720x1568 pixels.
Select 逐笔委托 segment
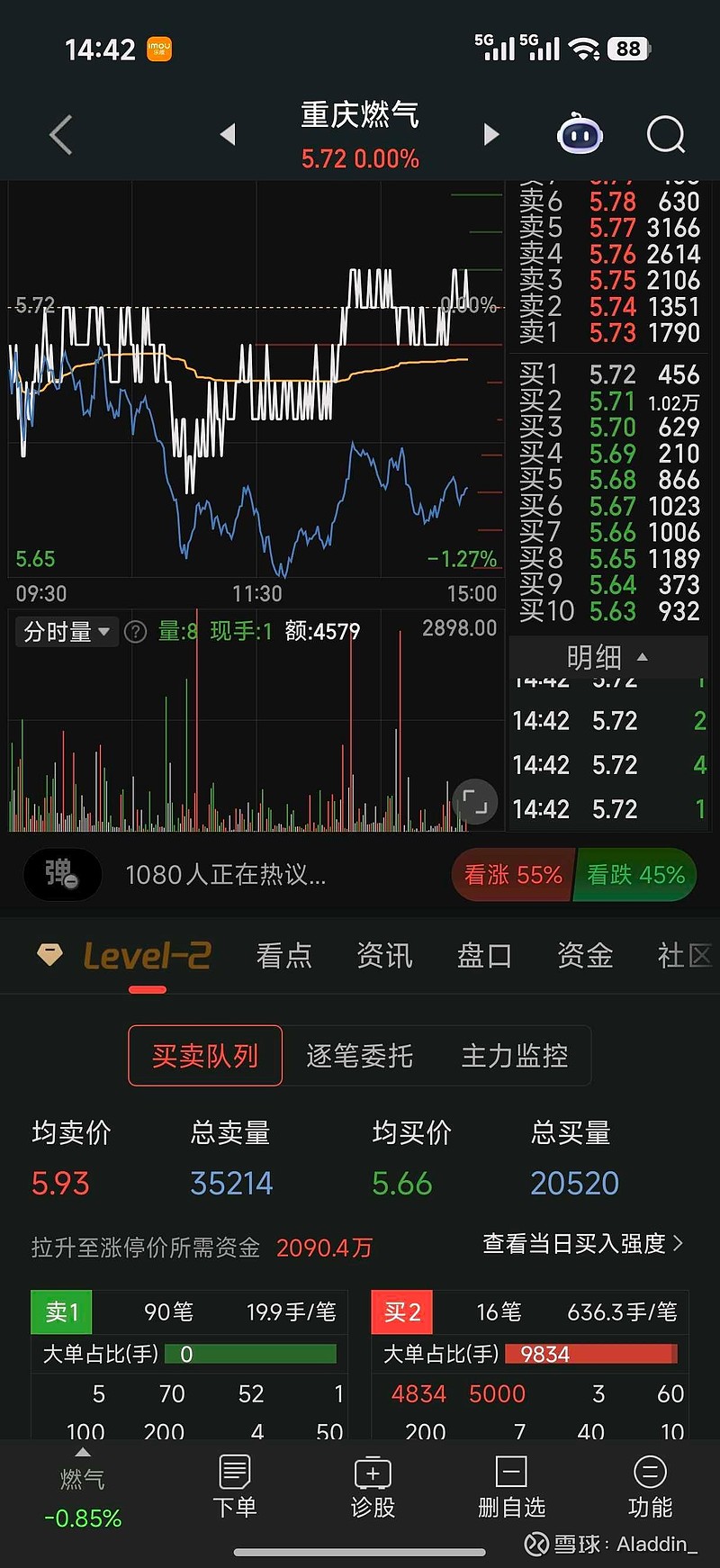click(x=359, y=1056)
